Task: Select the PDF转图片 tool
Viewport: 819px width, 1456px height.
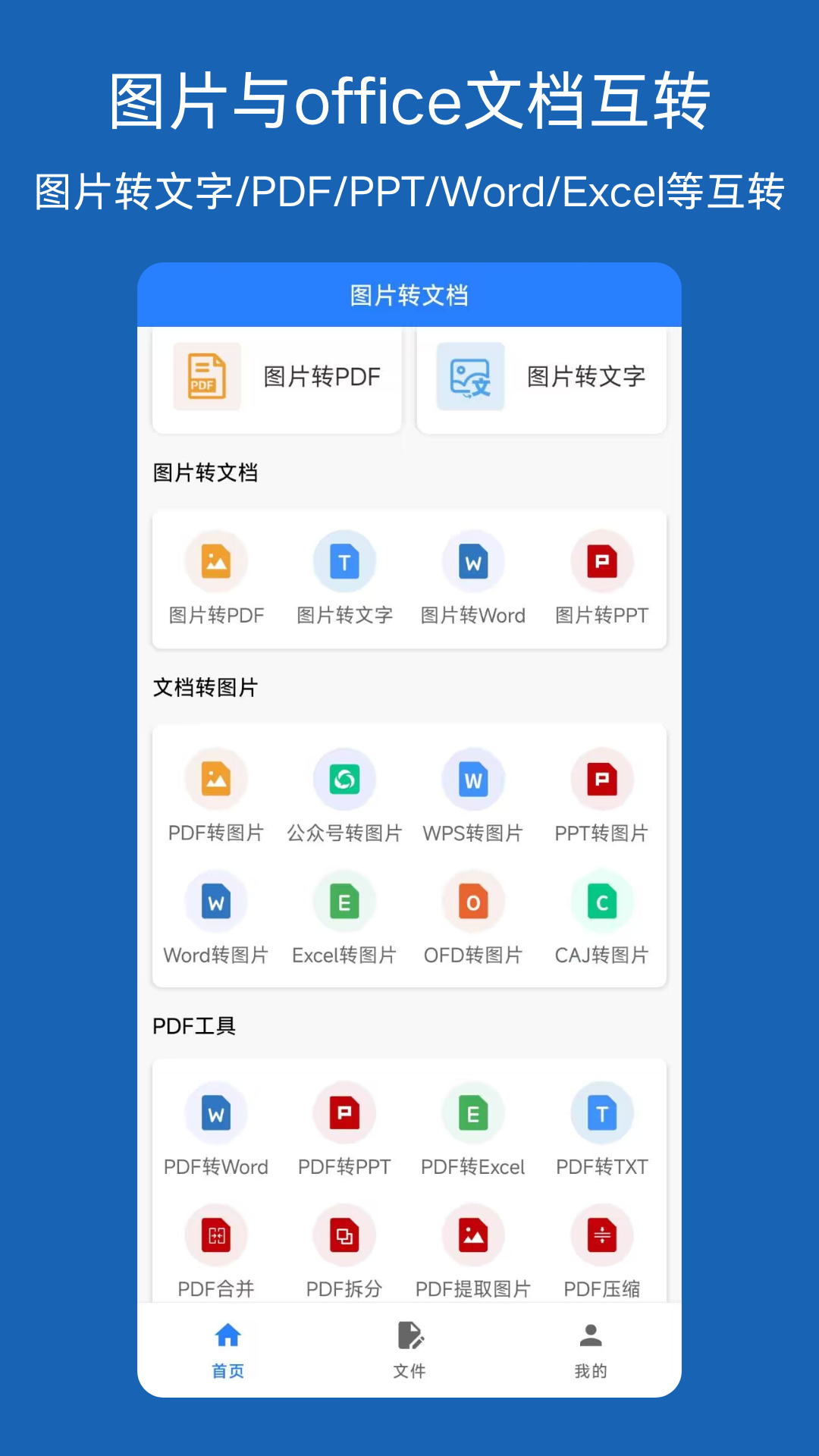Action: pyautogui.click(x=216, y=780)
